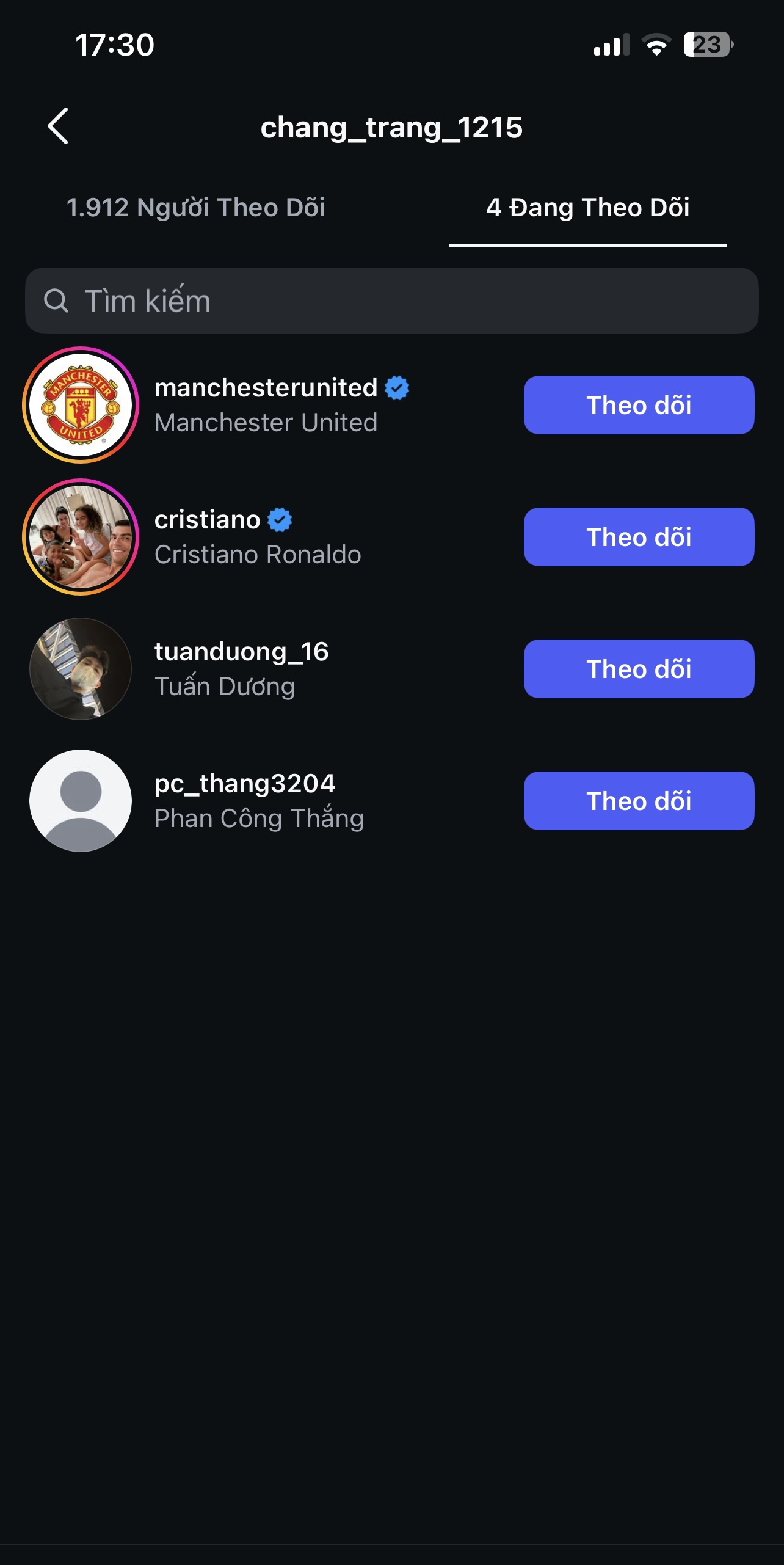Viewport: 784px width, 1565px height.
Task: Select the 4 Đang Theo Dõi tab
Action: click(587, 208)
